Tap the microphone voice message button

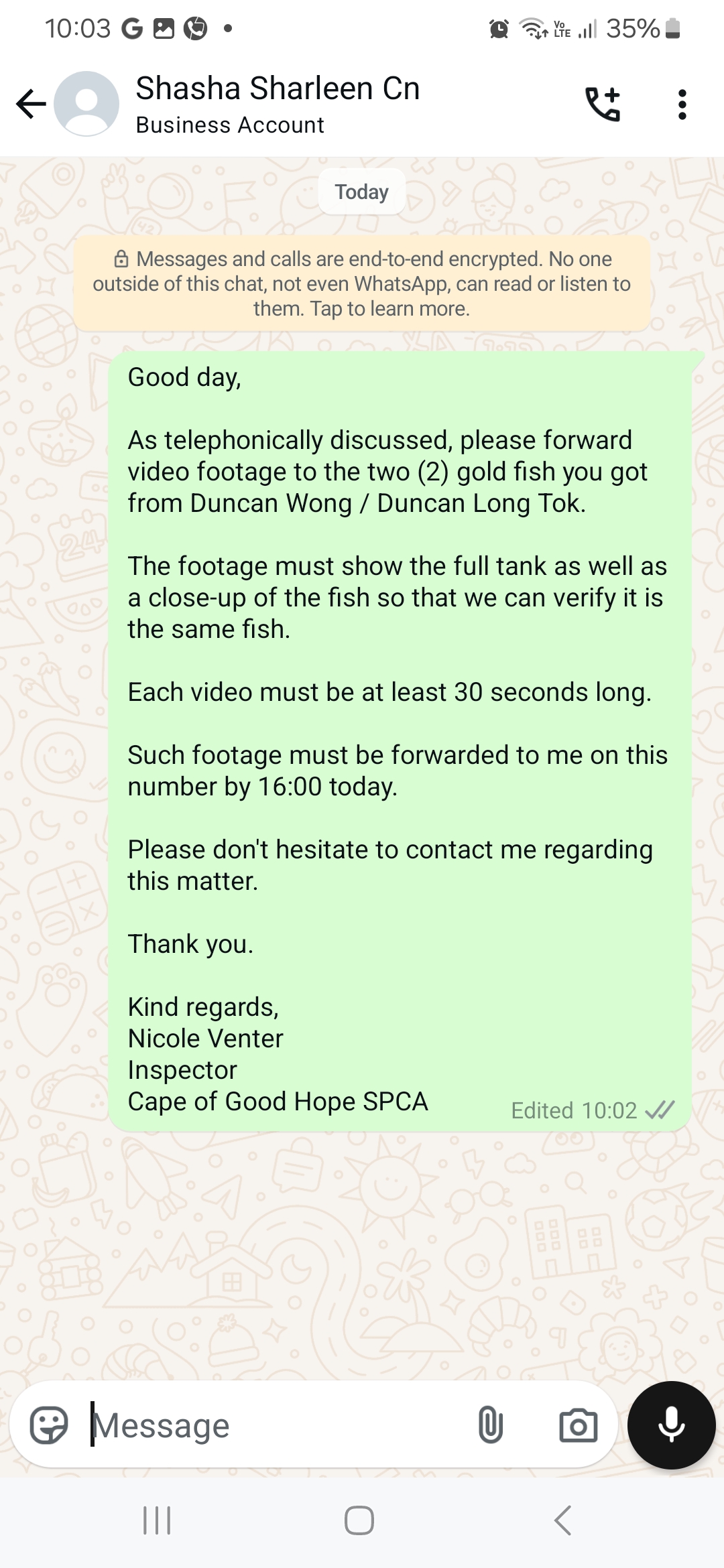(x=671, y=1425)
